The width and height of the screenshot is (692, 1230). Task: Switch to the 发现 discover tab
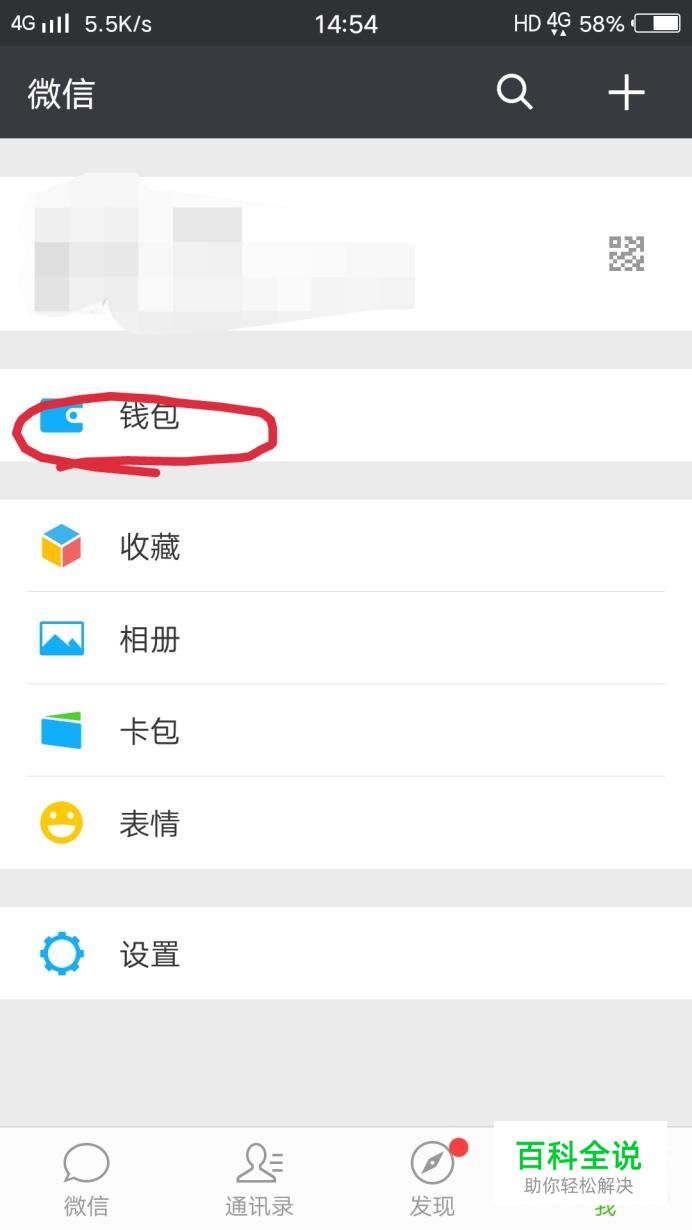point(432,1180)
